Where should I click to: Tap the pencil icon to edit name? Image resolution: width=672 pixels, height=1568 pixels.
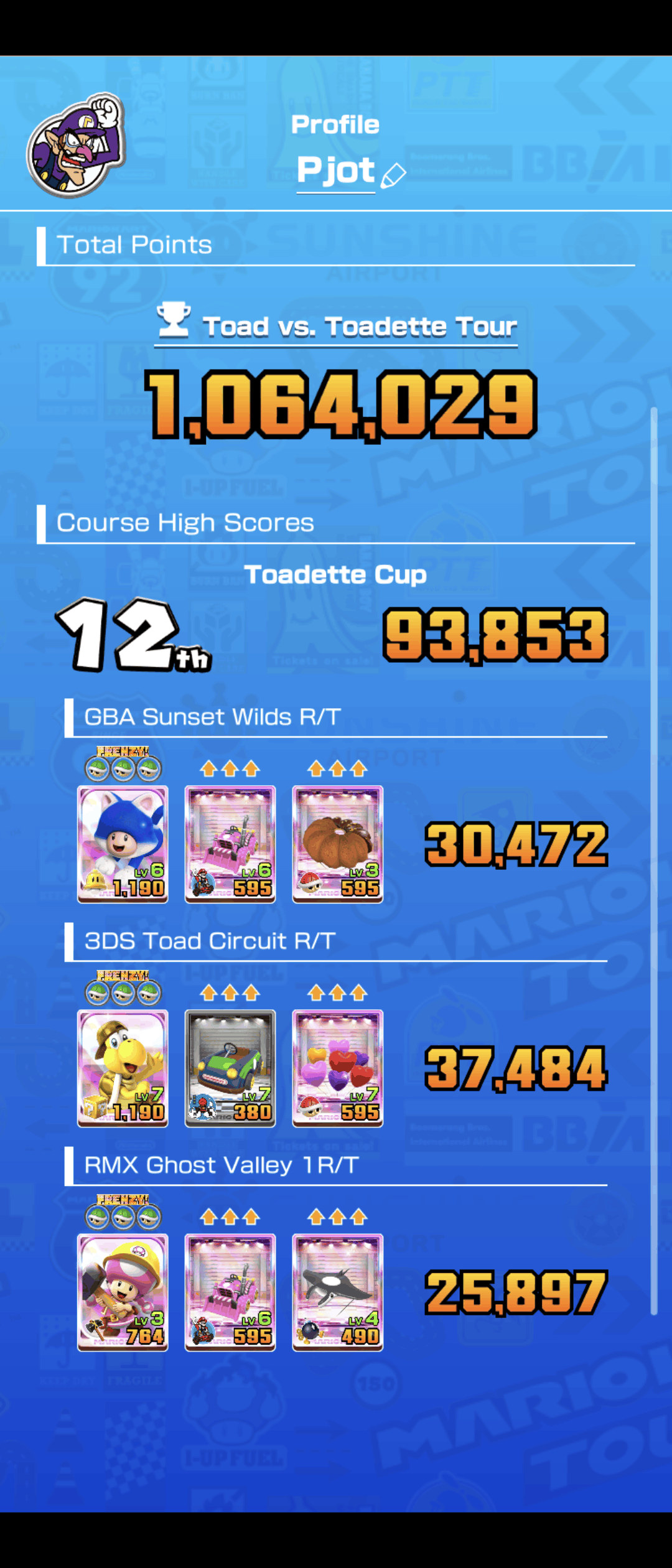click(x=393, y=175)
